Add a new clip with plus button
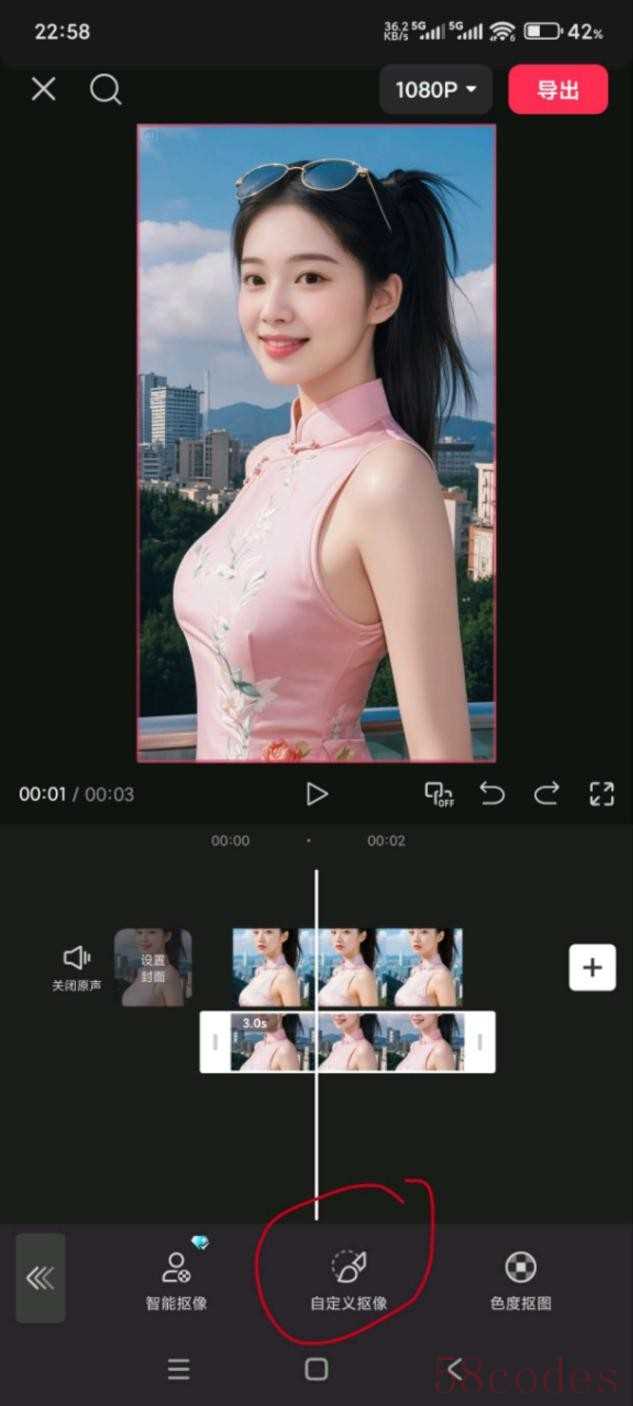The height and width of the screenshot is (1406, 633). coord(592,967)
